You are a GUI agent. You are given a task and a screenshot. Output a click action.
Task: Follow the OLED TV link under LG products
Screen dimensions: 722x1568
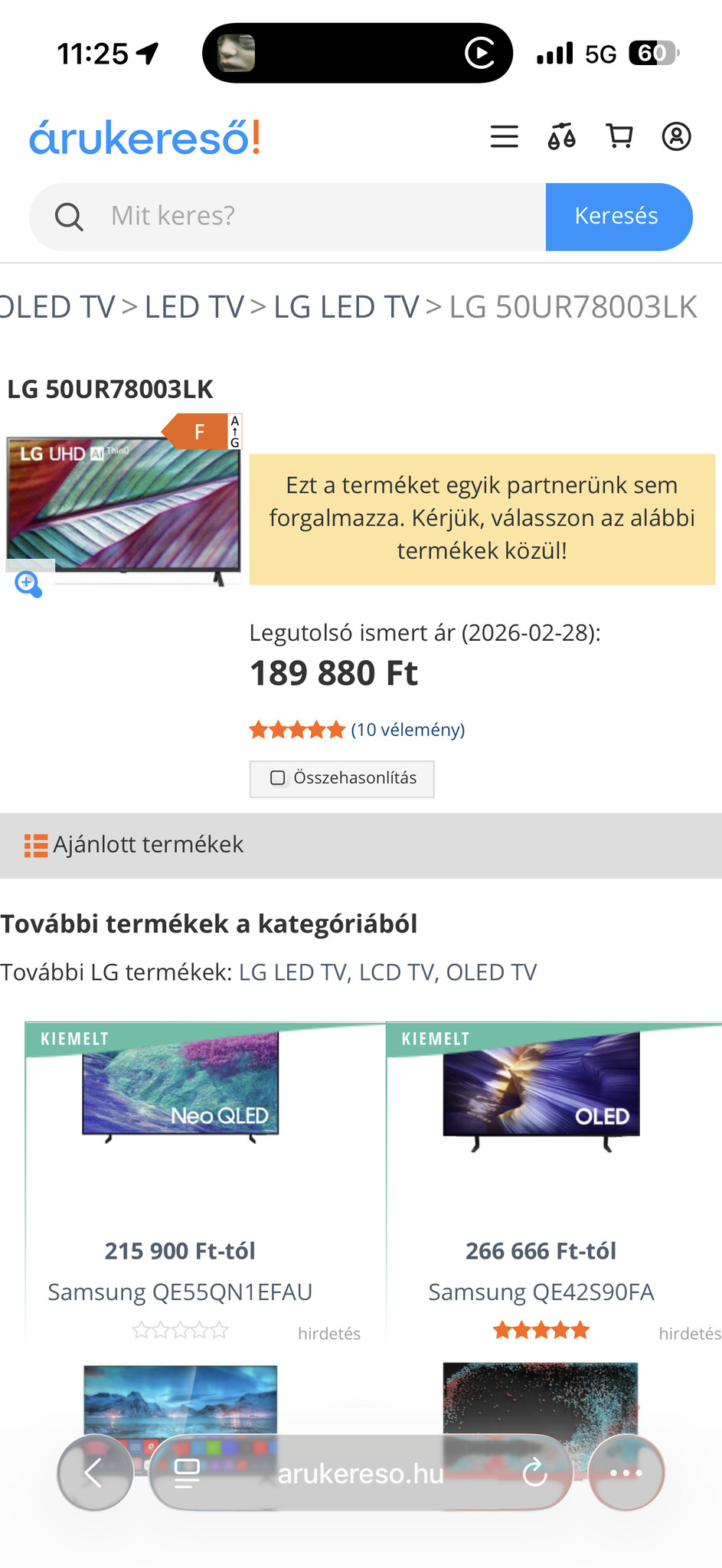(491, 972)
